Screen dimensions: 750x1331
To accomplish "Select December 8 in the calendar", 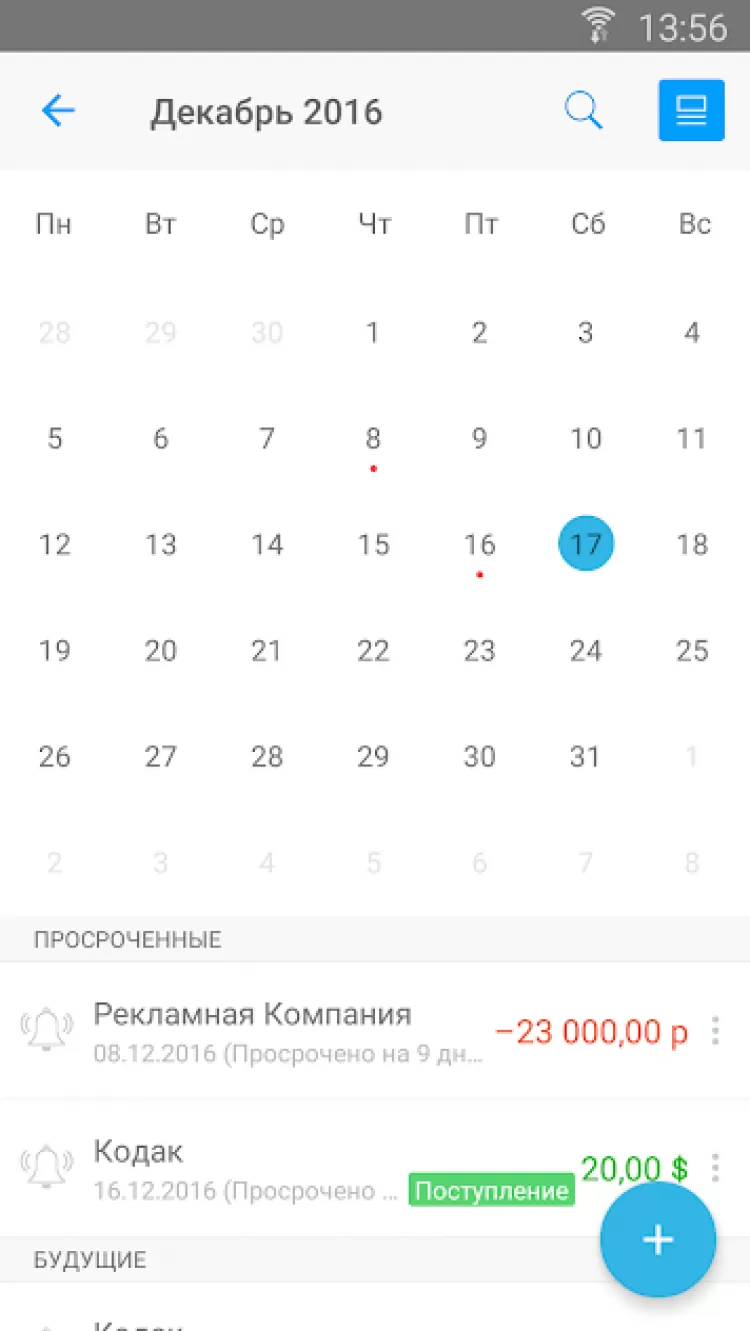I will point(373,439).
